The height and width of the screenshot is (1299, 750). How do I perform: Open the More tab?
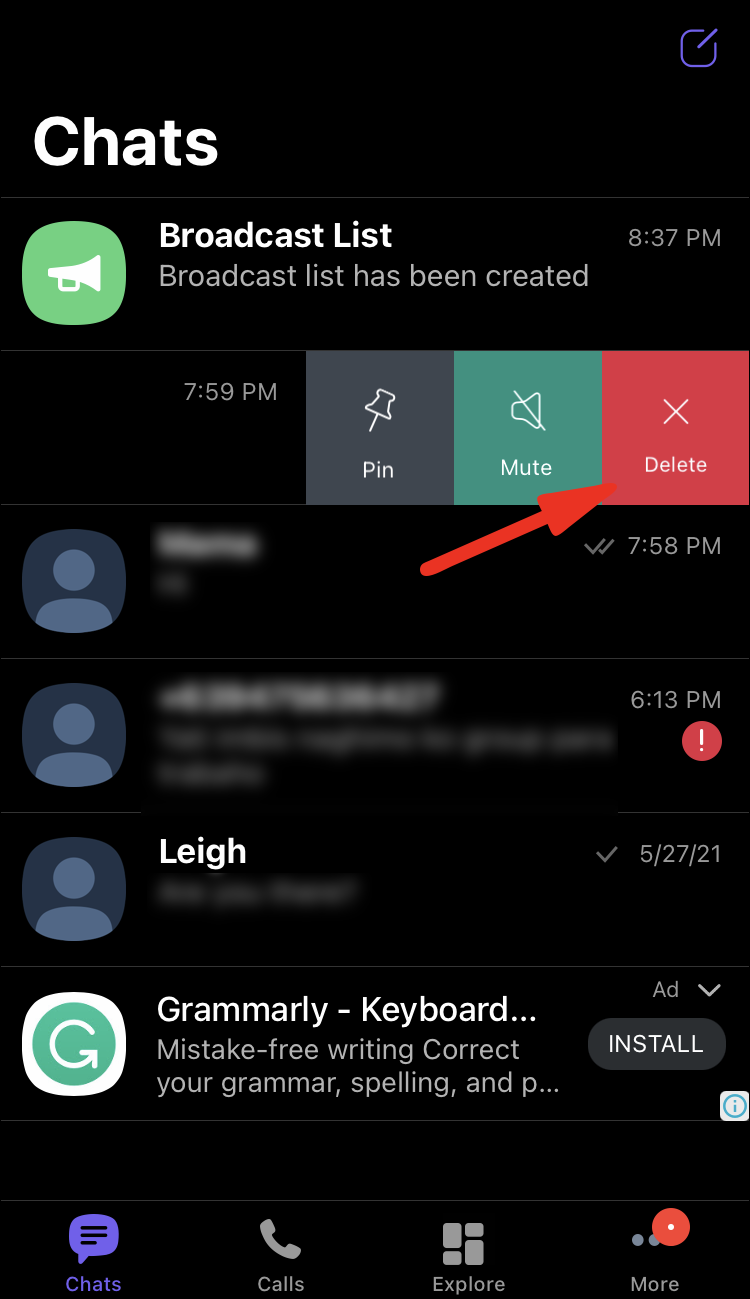coord(655,1256)
